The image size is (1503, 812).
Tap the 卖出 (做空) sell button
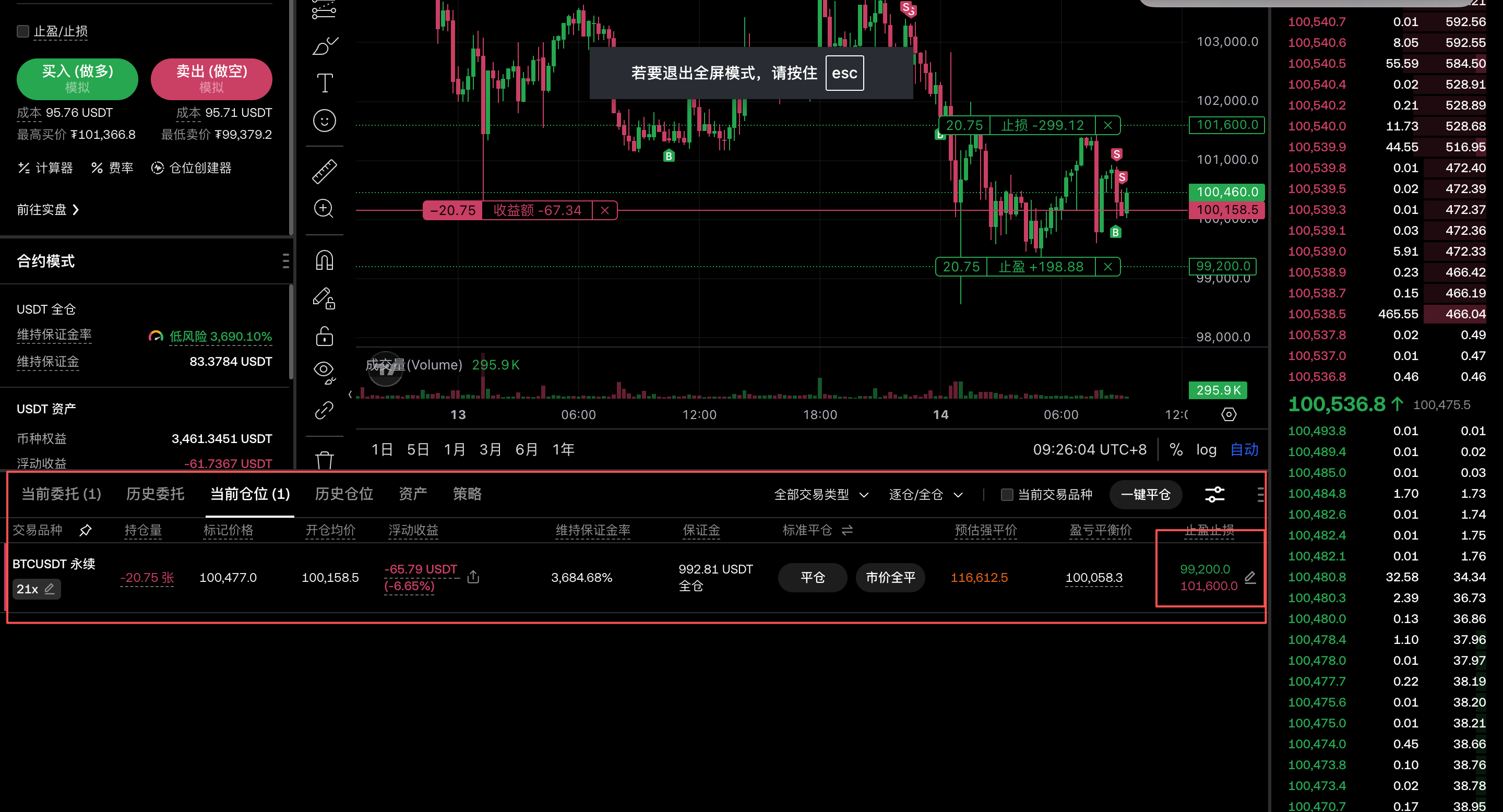click(x=211, y=78)
